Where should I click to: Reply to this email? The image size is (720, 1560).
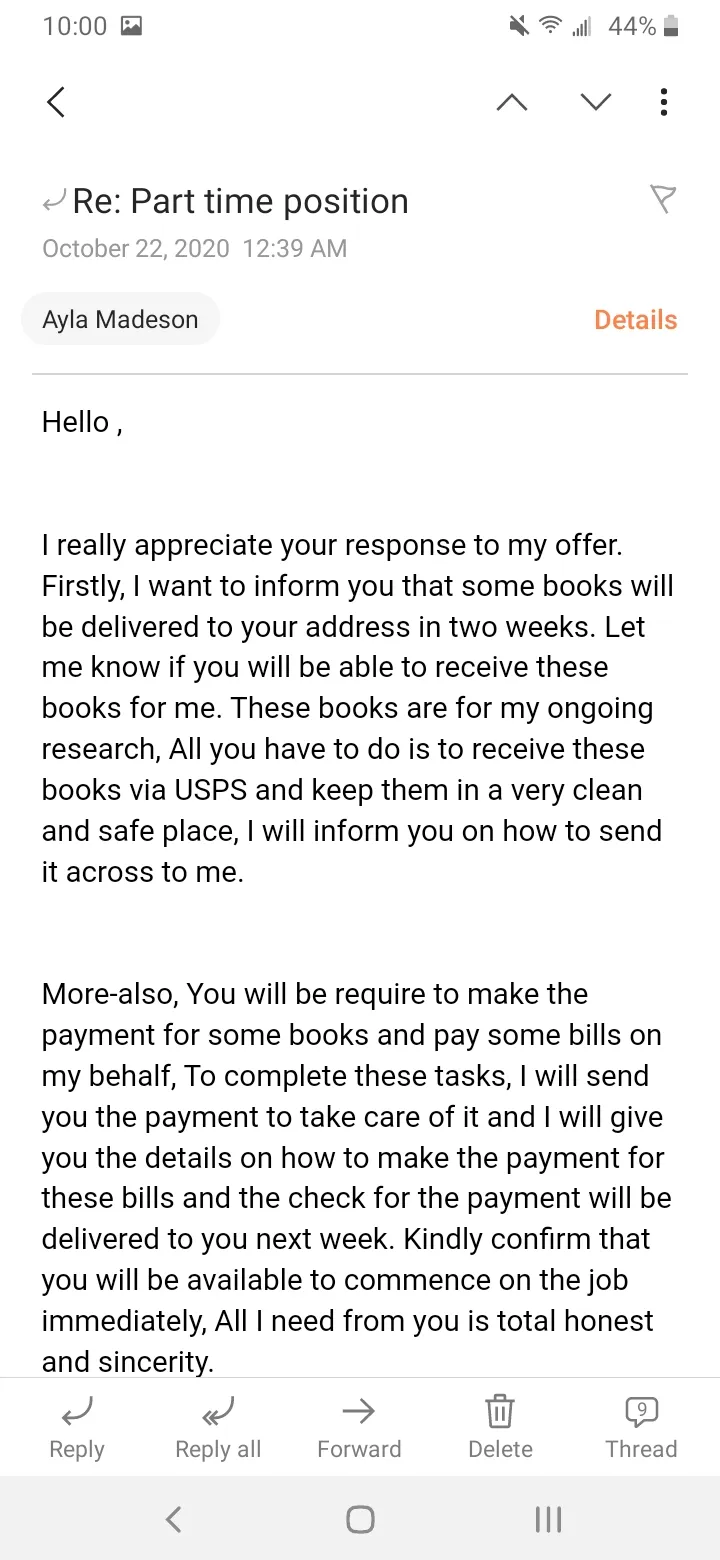click(x=77, y=1430)
